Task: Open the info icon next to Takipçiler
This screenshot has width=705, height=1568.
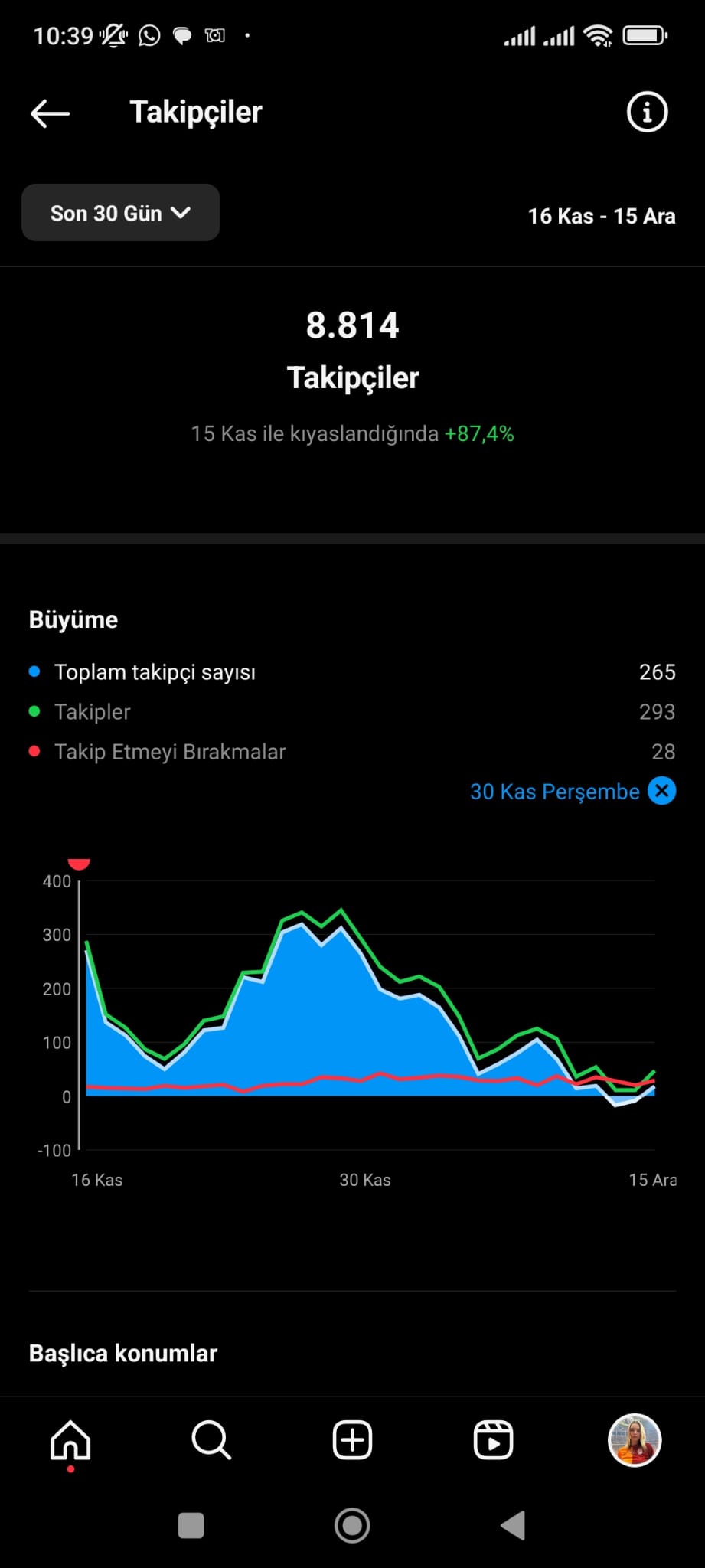Action: 647,113
